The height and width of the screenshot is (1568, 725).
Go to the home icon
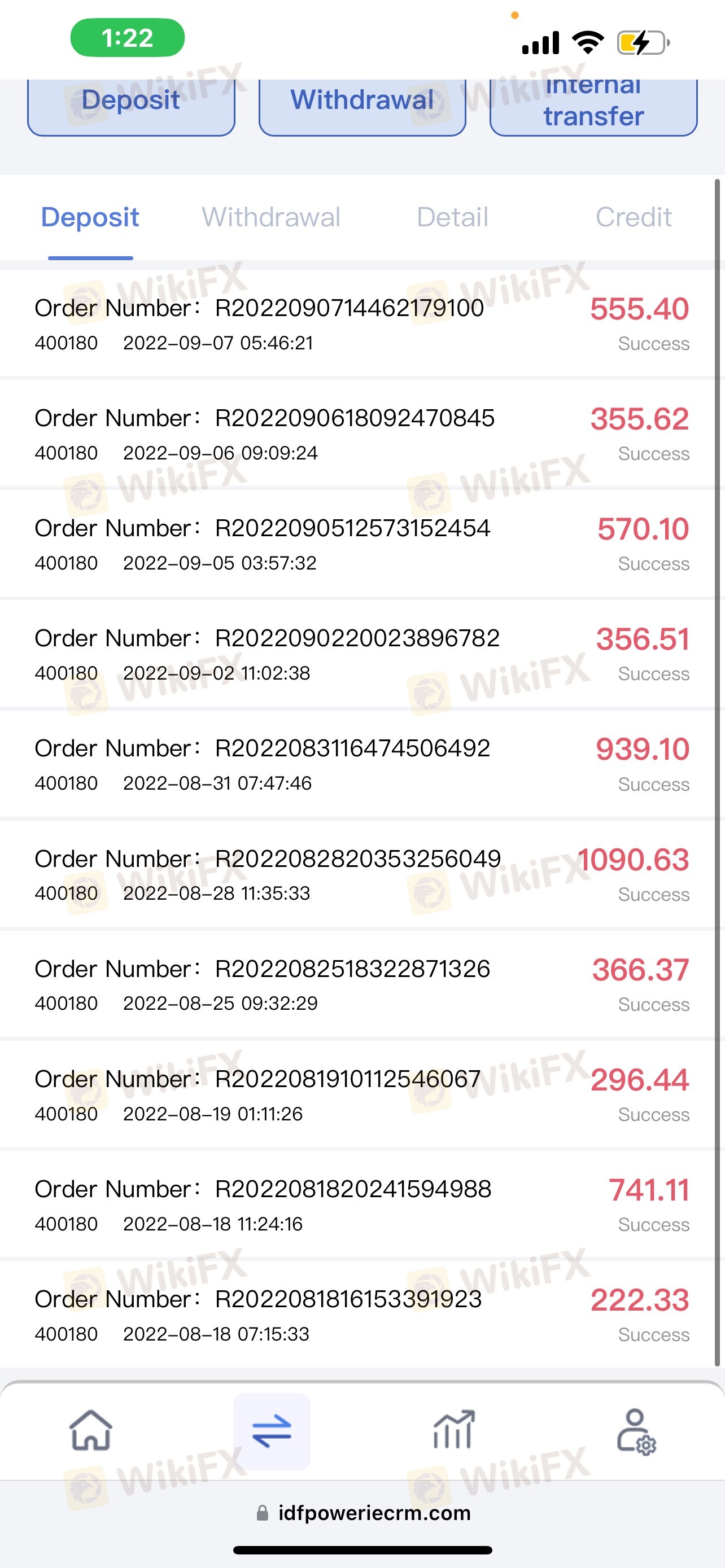[91, 1430]
